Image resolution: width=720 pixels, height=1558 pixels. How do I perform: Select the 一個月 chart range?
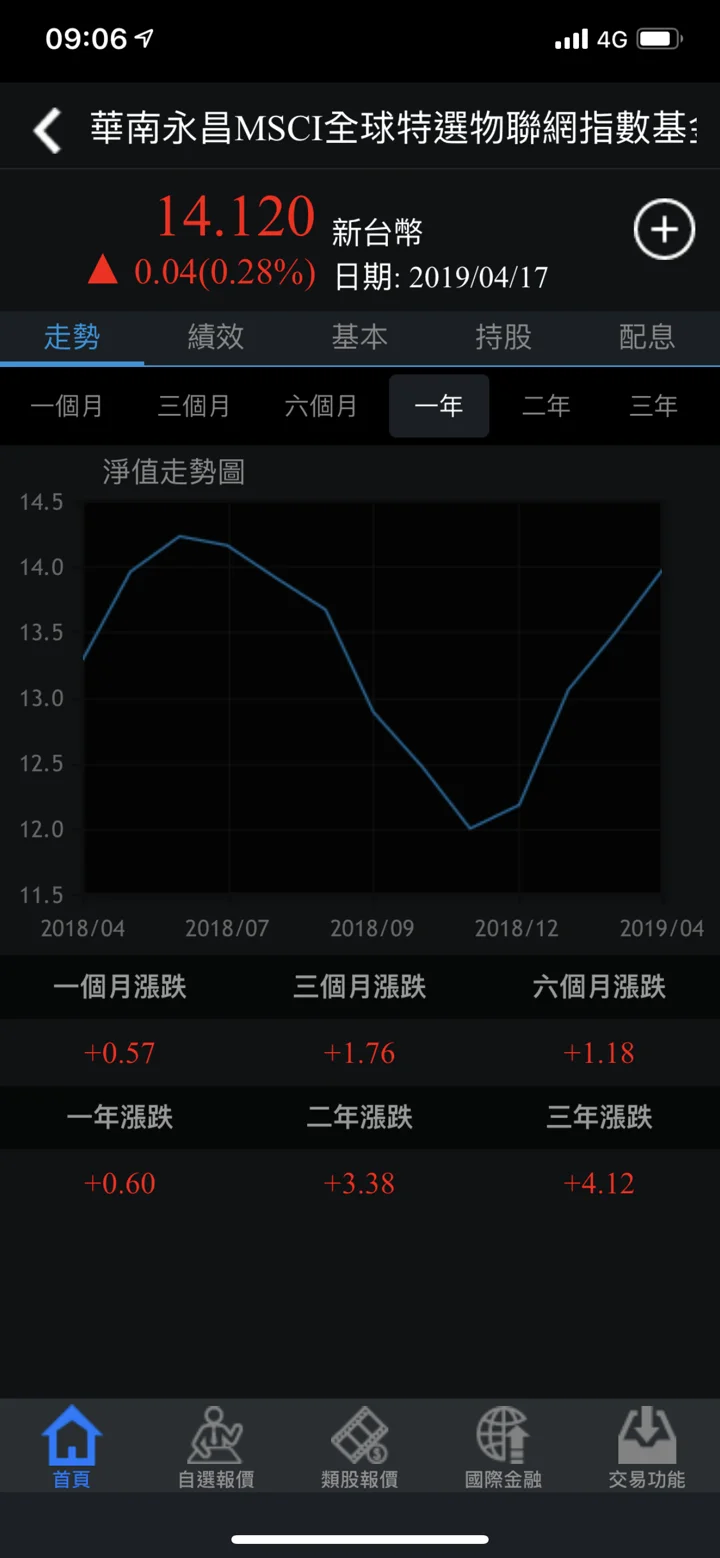coord(66,406)
